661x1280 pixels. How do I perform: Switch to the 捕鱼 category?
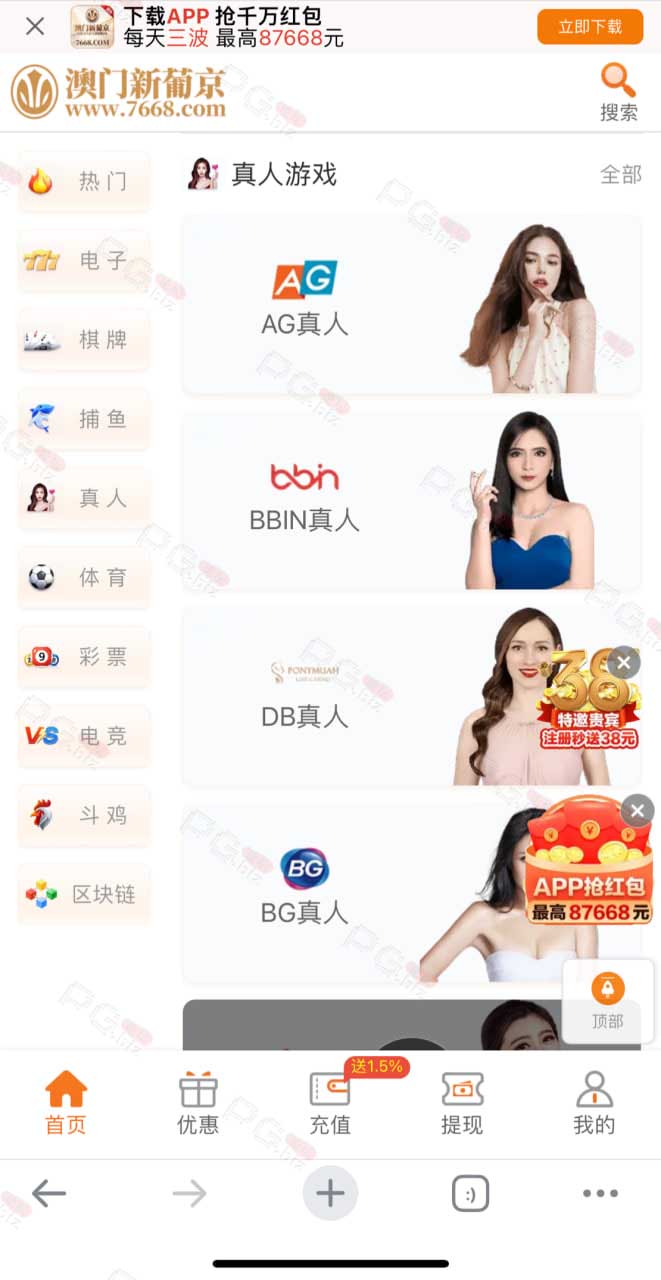[84, 419]
